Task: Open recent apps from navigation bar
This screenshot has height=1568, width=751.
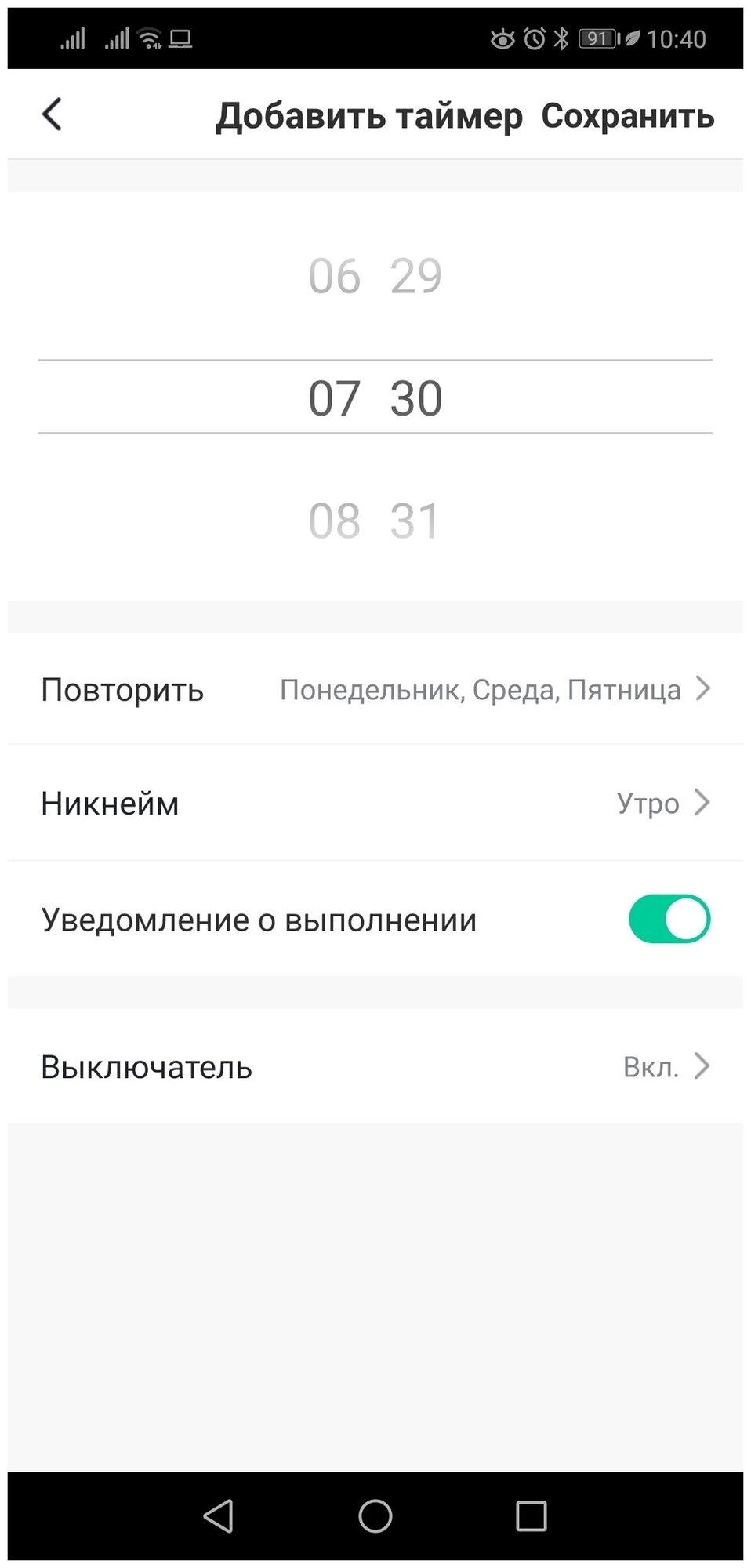Action: 531,1515
